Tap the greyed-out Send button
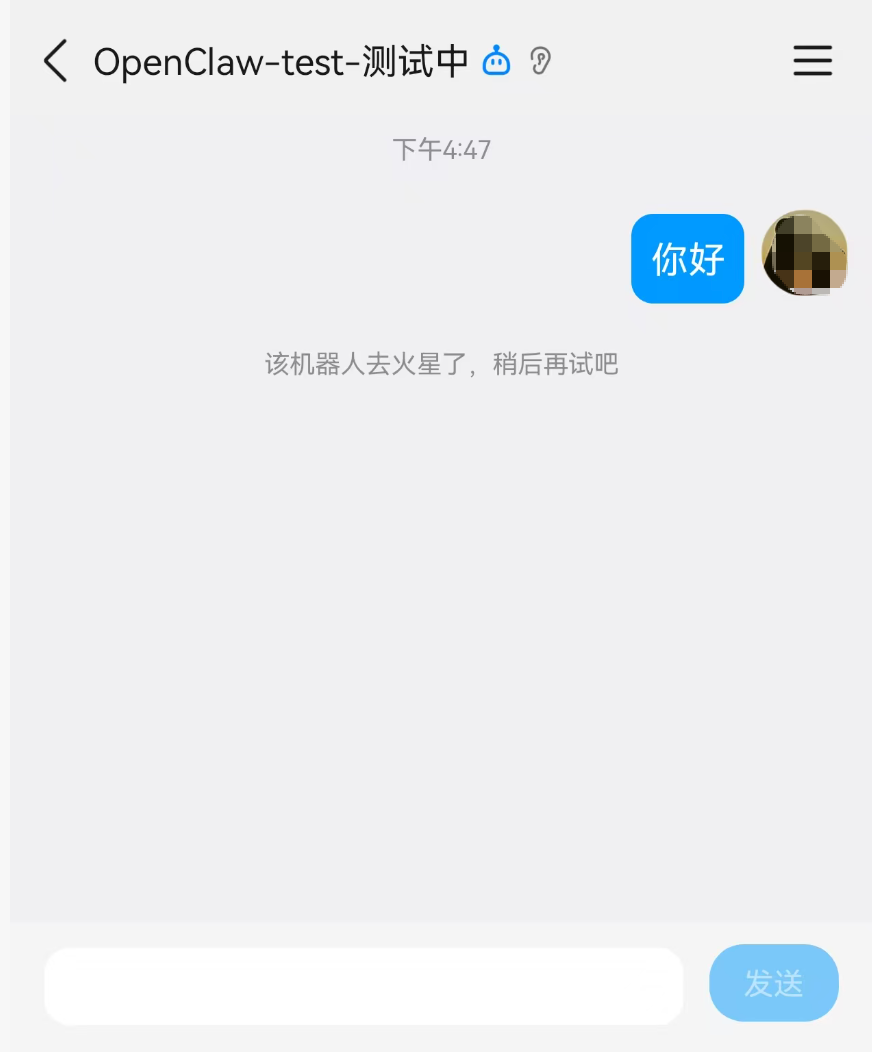The height and width of the screenshot is (1052, 872). click(x=774, y=983)
